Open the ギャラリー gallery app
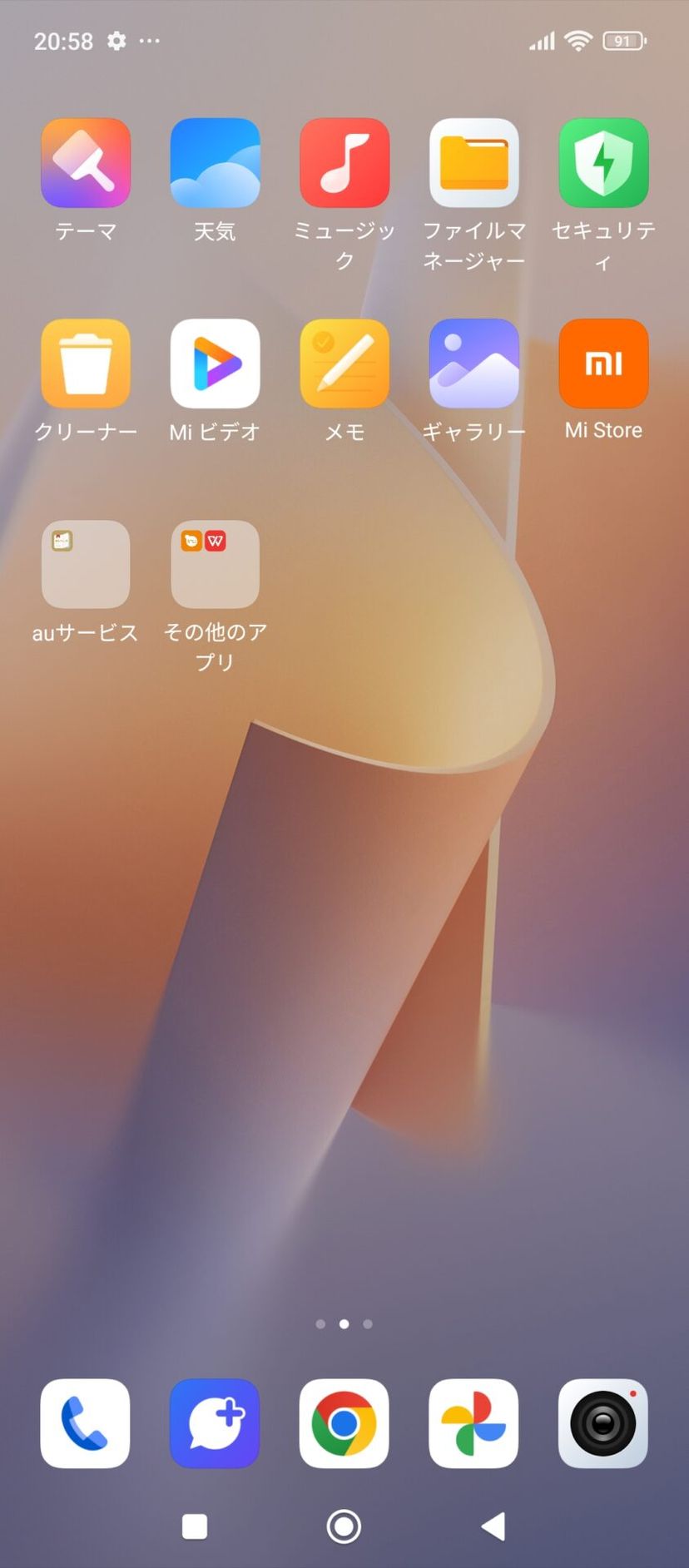This screenshot has height=1568, width=689. [473, 364]
